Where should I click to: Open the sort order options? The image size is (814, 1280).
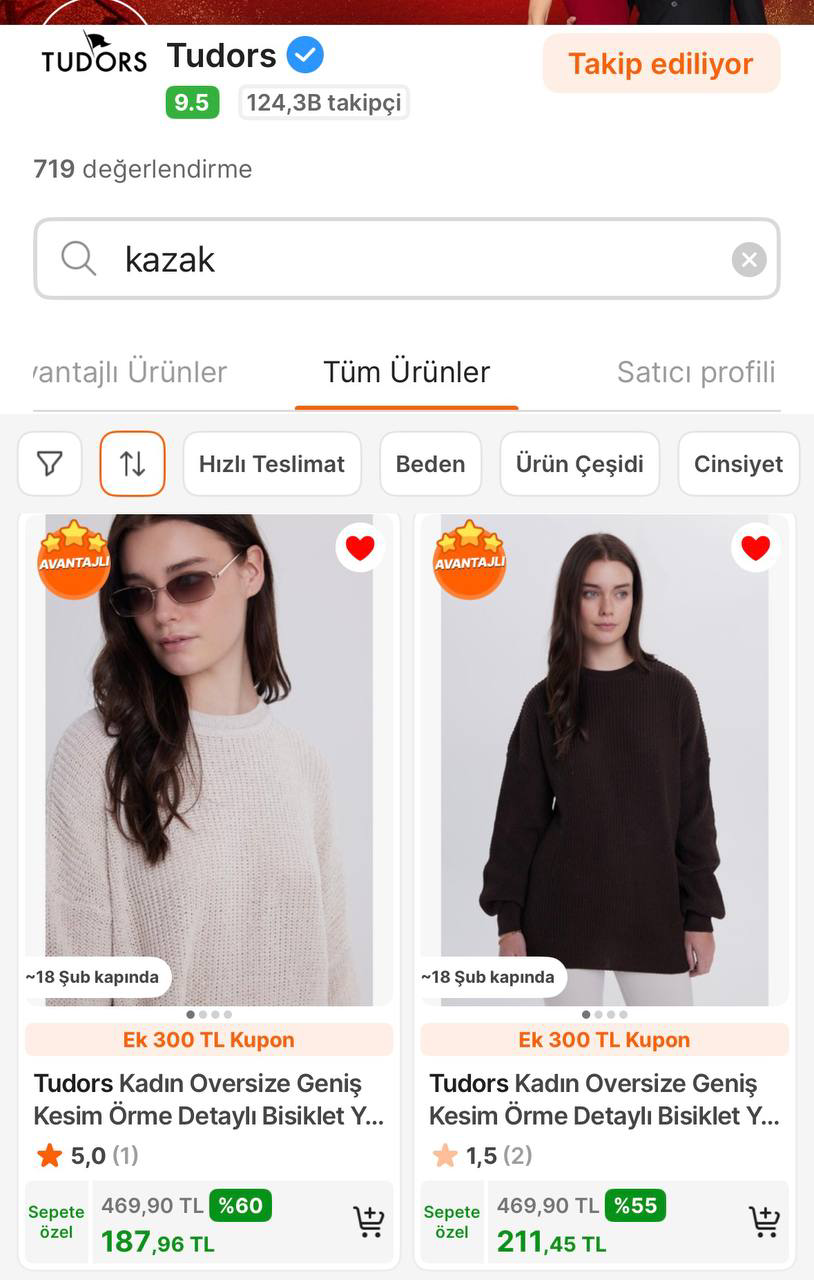[132, 464]
